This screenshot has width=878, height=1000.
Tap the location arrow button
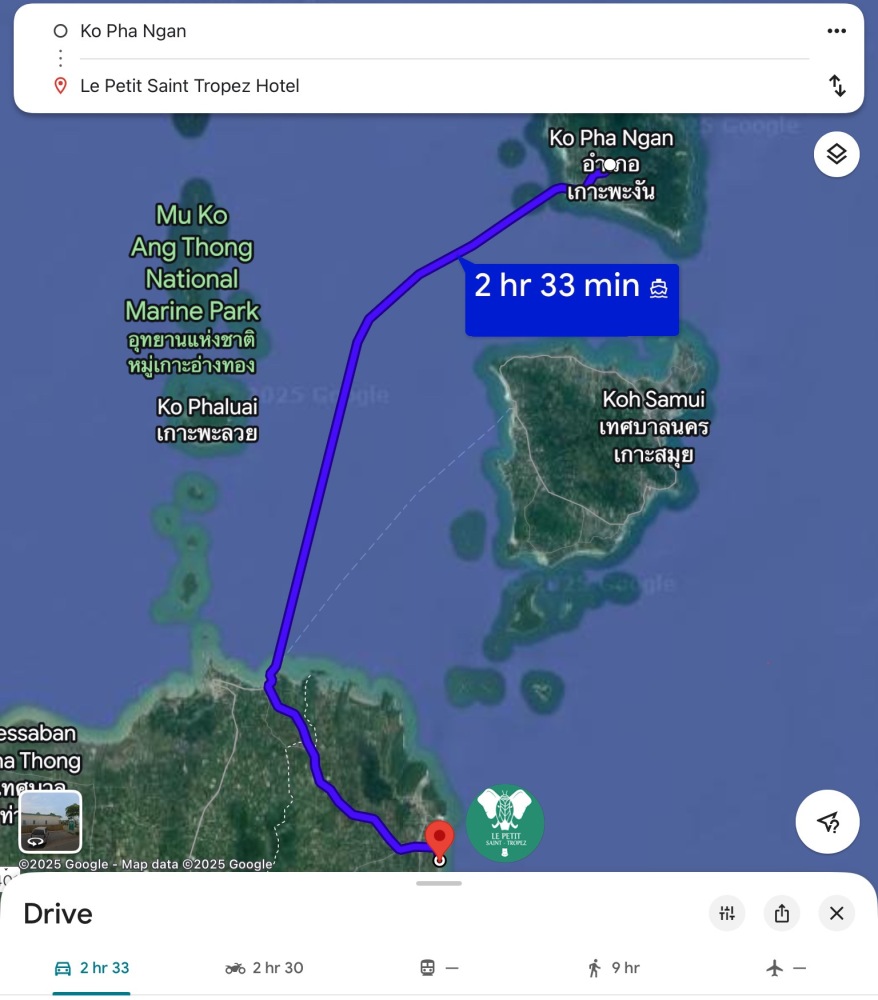(x=827, y=822)
